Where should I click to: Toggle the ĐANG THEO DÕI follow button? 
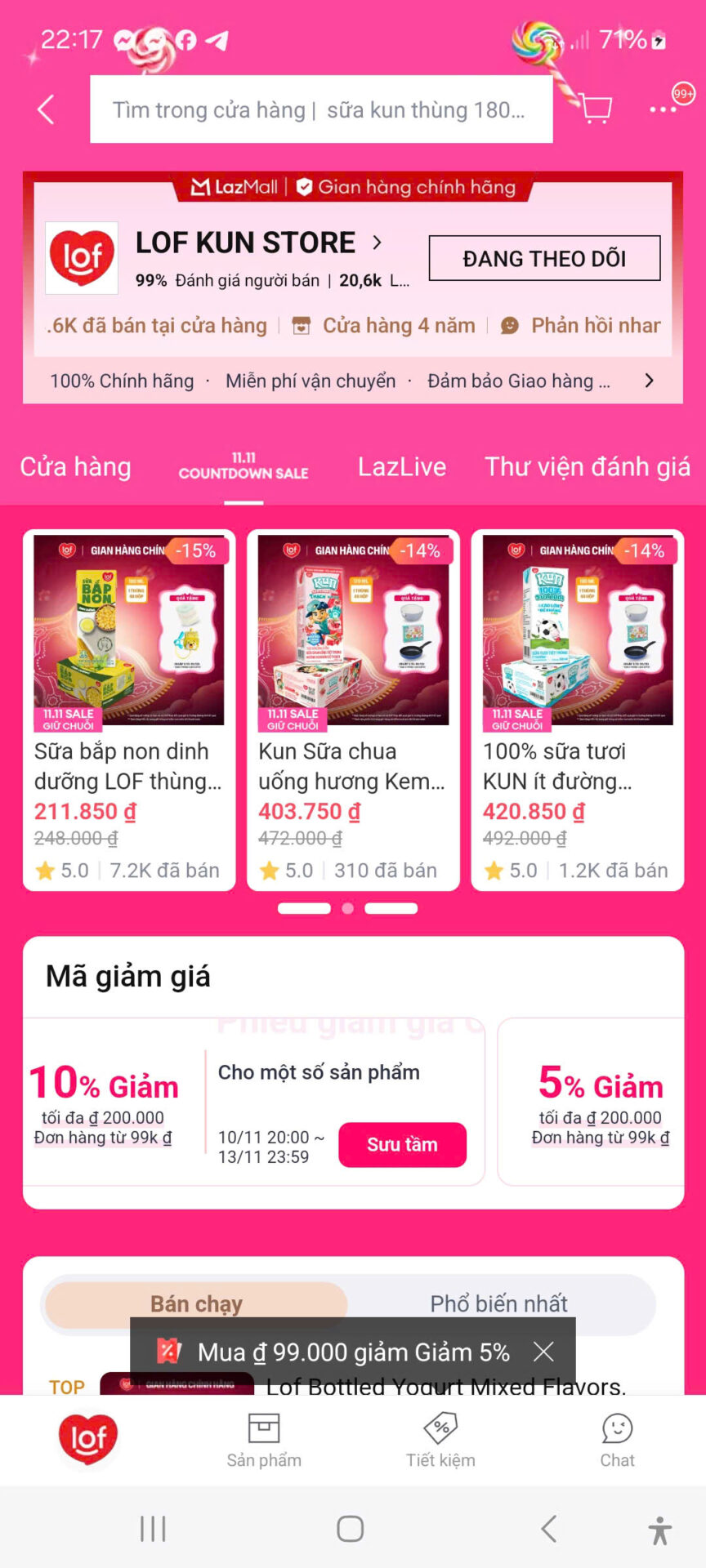pyautogui.click(x=544, y=257)
